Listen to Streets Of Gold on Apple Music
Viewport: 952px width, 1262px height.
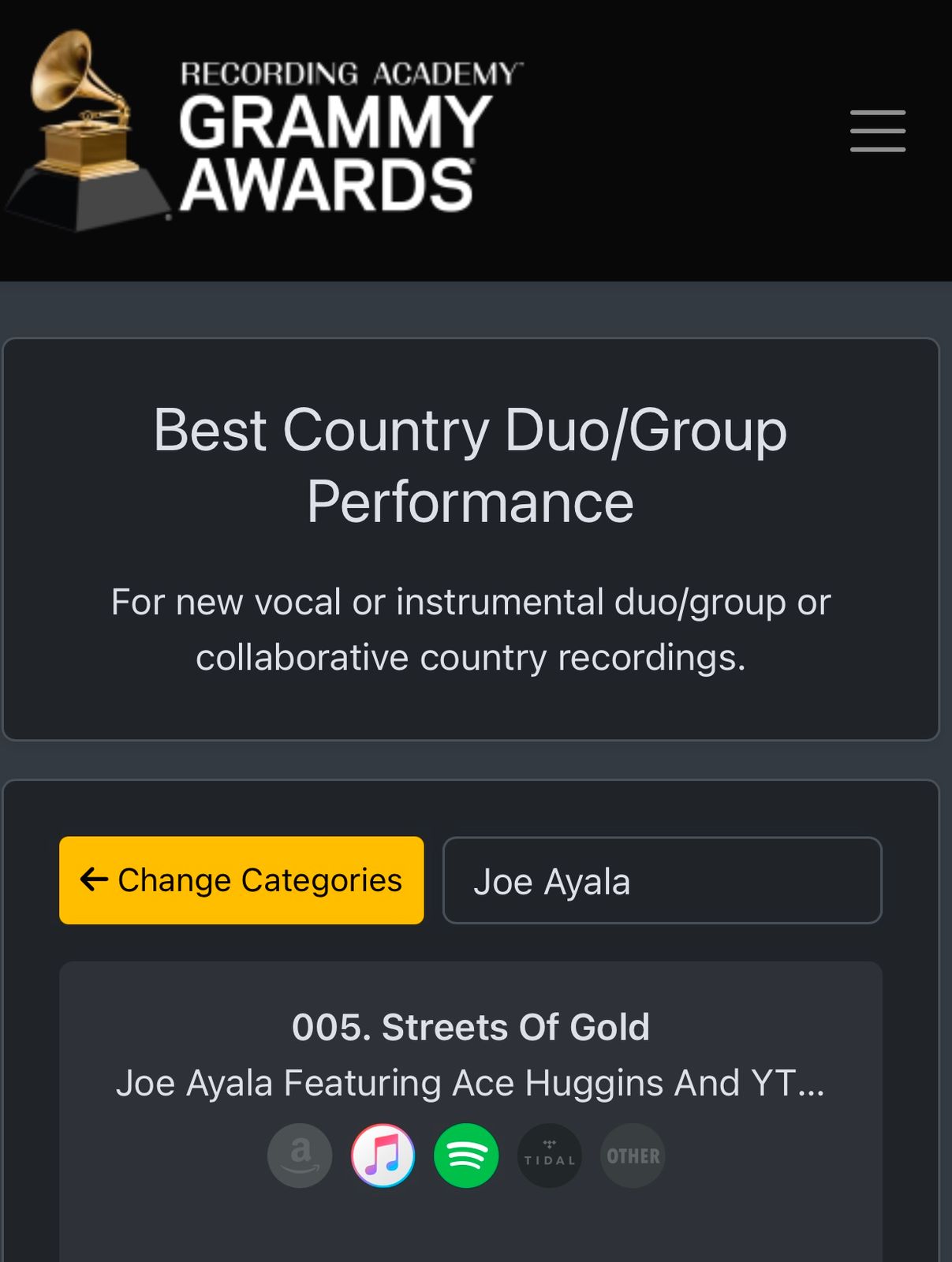pyautogui.click(x=383, y=1156)
